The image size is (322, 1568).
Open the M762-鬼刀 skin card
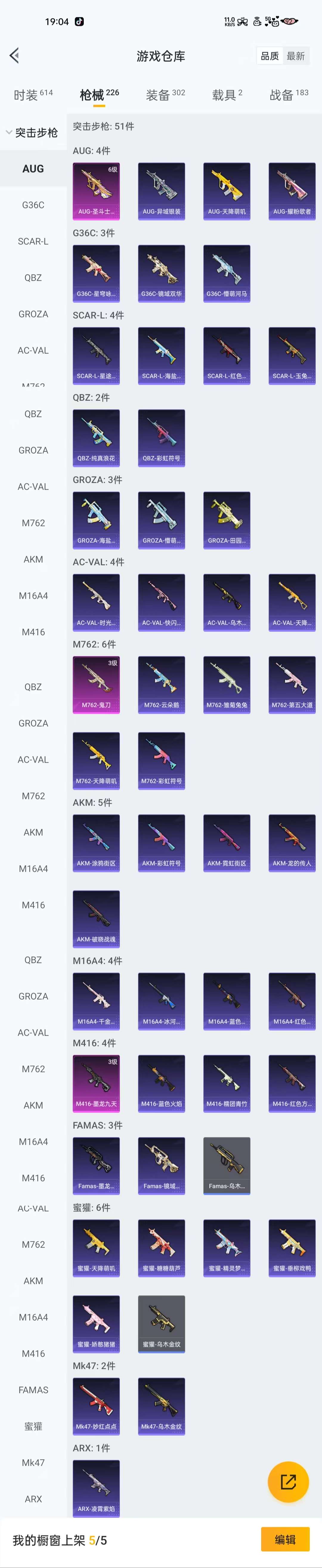pos(96,685)
